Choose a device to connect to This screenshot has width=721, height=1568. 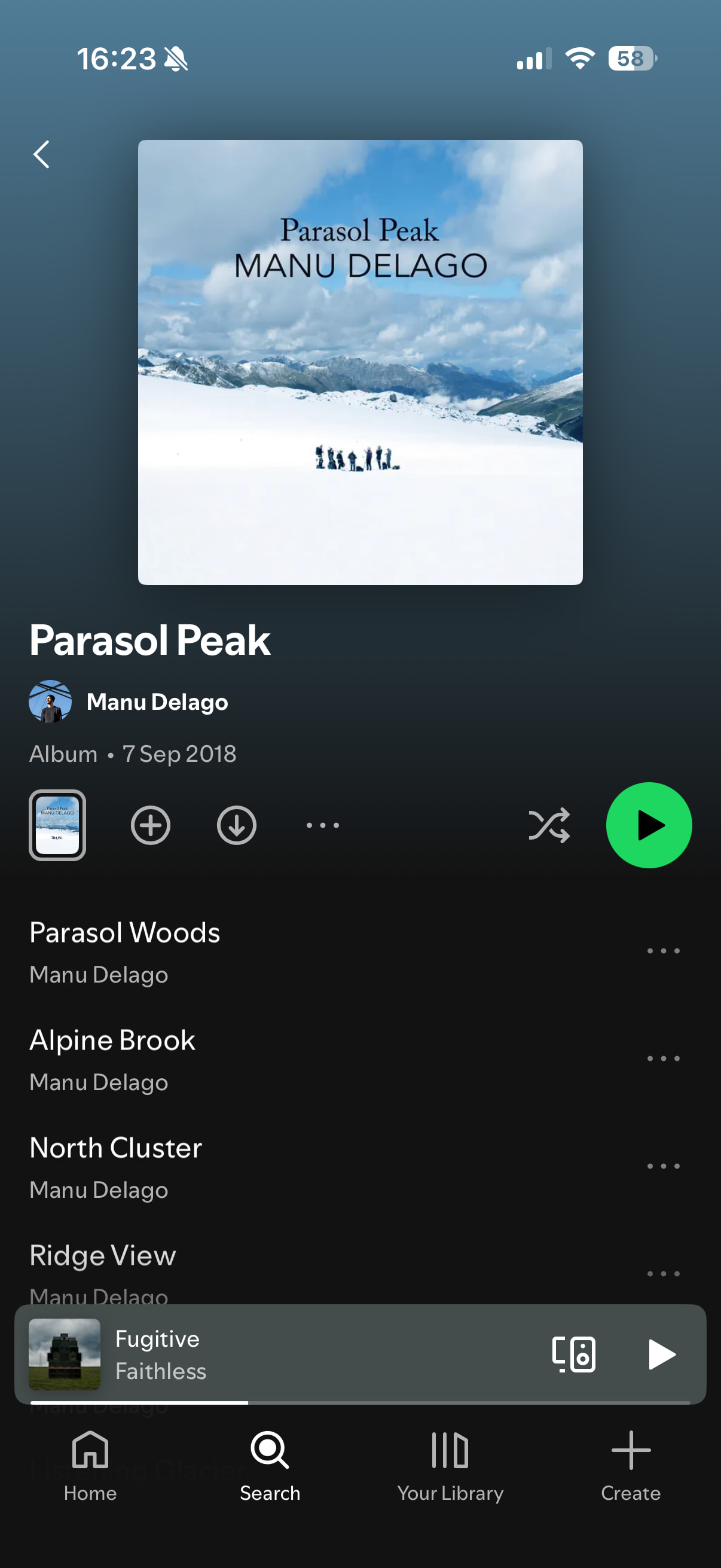[573, 1354]
